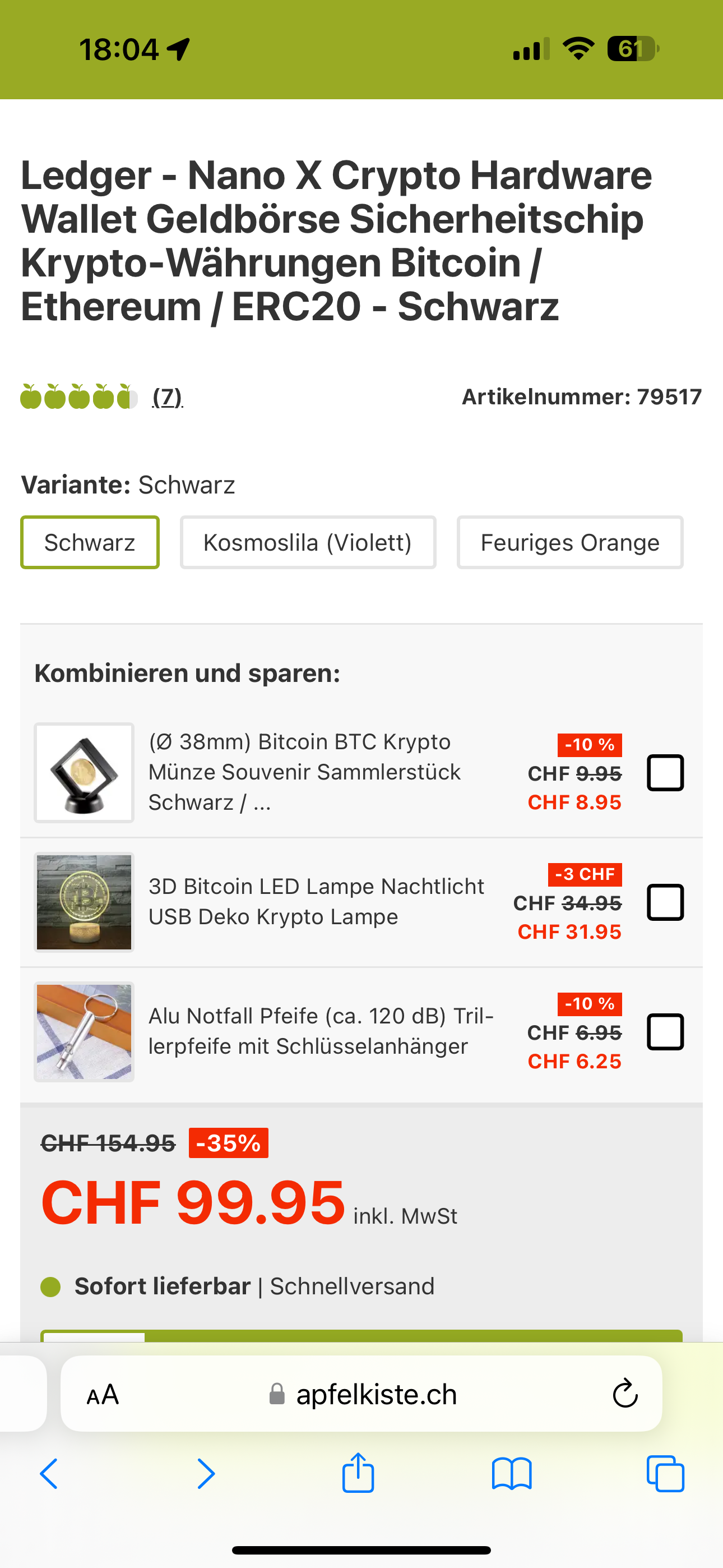This screenshot has height=1568, width=723.
Task: Open the 7 customer reviews link
Action: coord(168,398)
